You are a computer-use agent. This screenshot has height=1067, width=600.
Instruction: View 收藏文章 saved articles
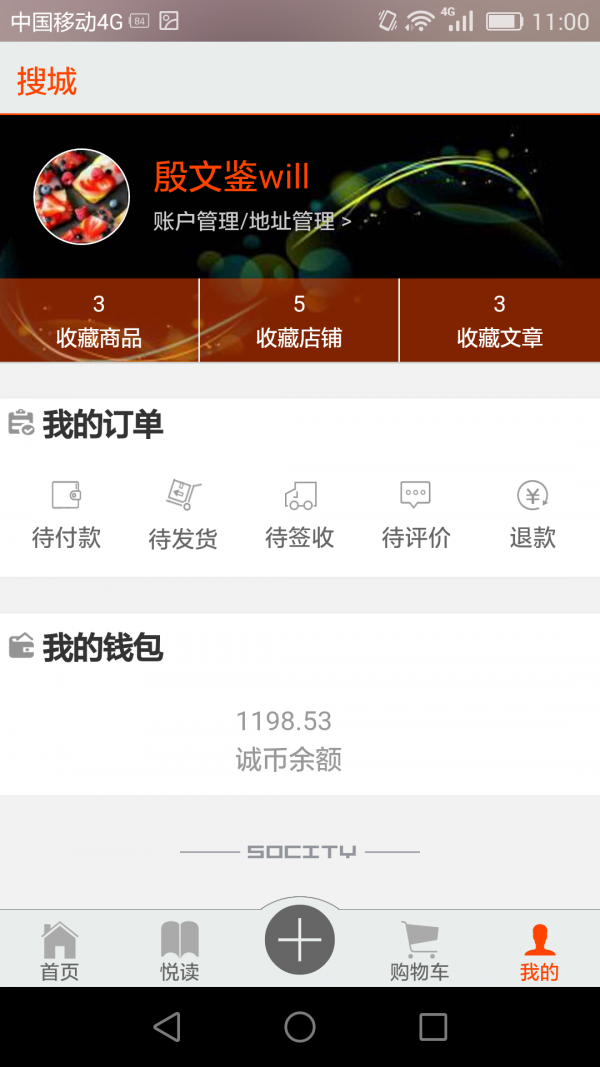pyautogui.click(x=500, y=321)
